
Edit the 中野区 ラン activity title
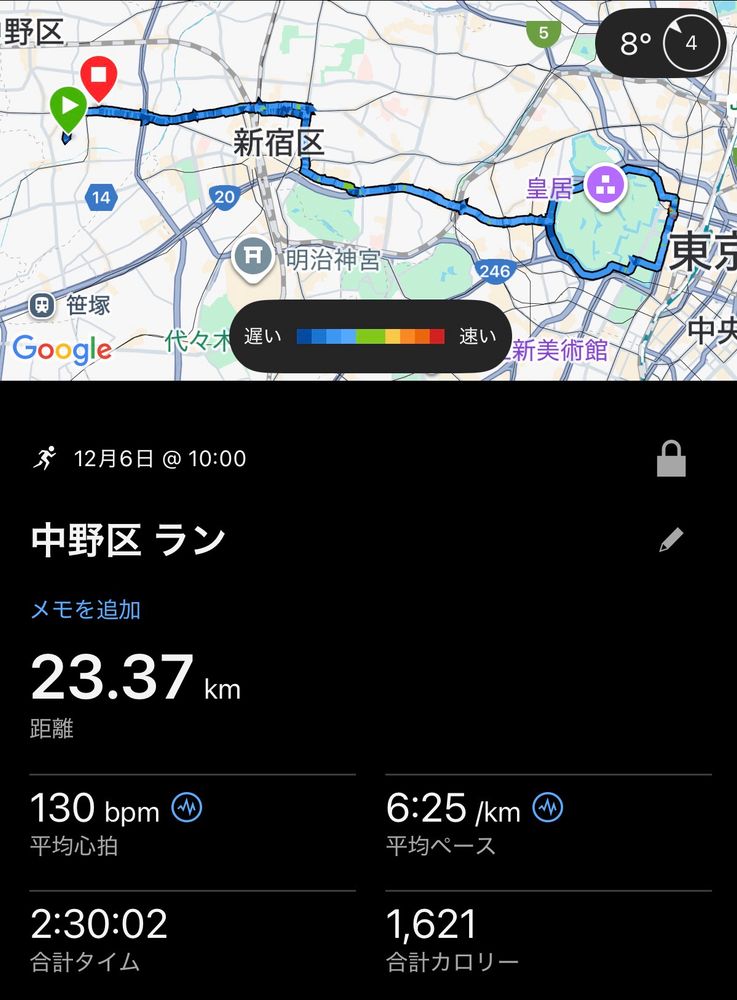[671, 541]
